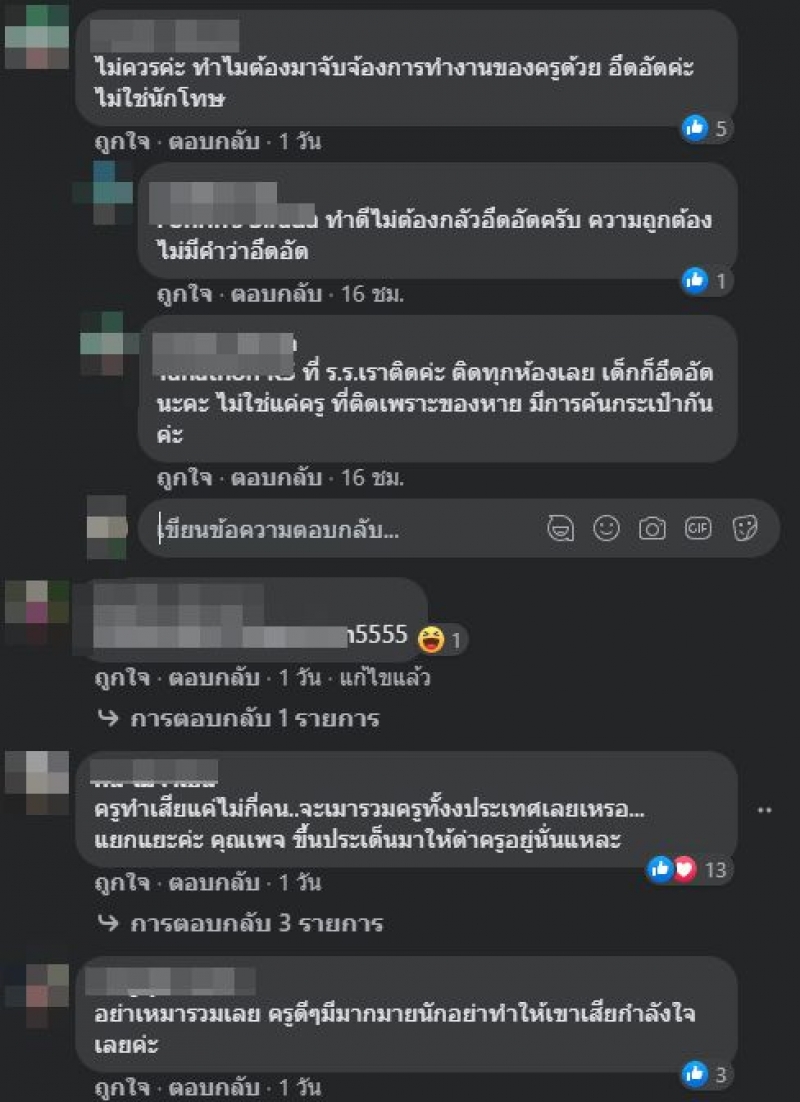Expand การตอบกลับ 3 รายการ replies
Image resolution: width=800 pixels, height=1102 pixels.
point(254,923)
